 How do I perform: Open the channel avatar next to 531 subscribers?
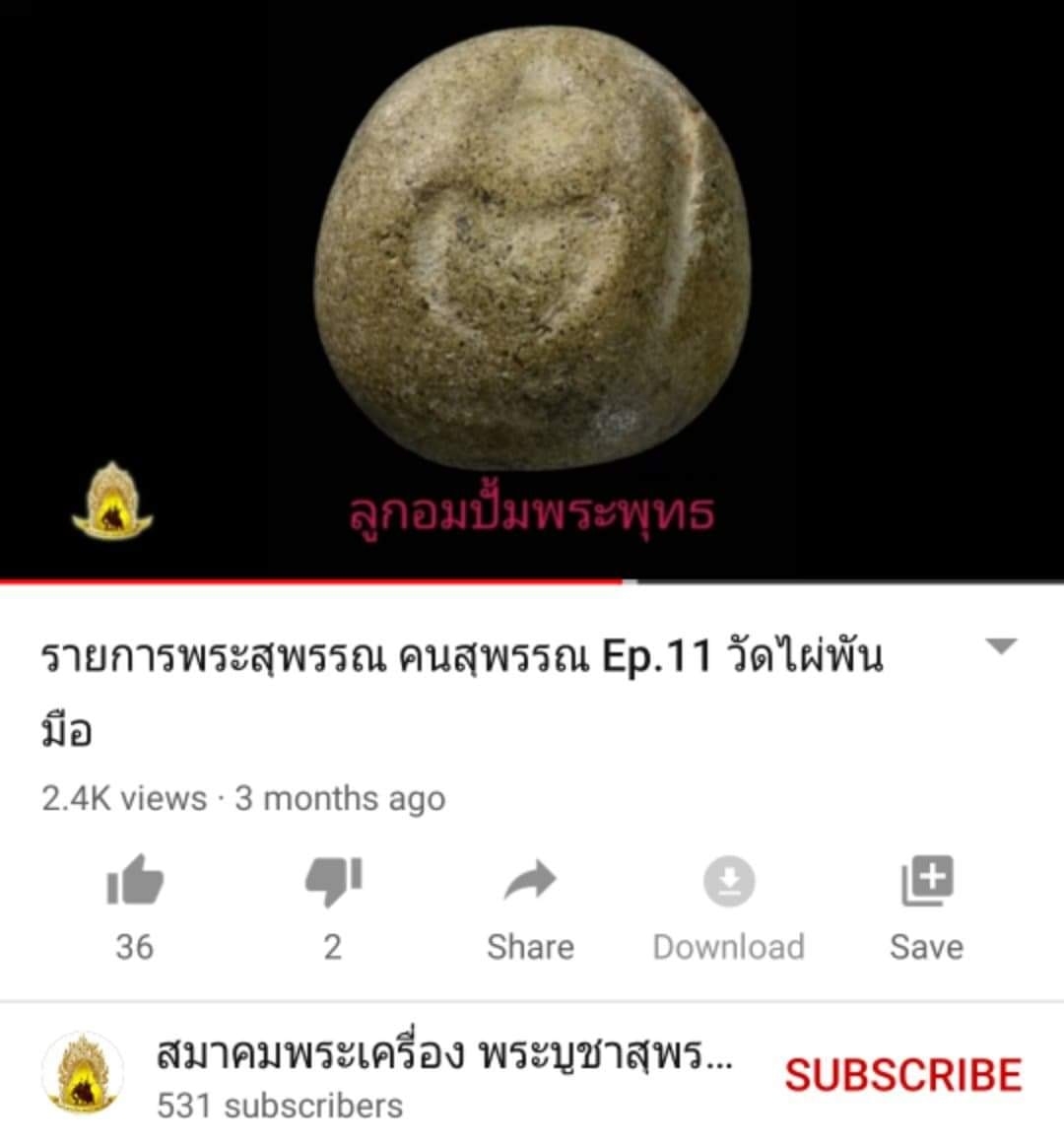pyautogui.click(x=83, y=1074)
